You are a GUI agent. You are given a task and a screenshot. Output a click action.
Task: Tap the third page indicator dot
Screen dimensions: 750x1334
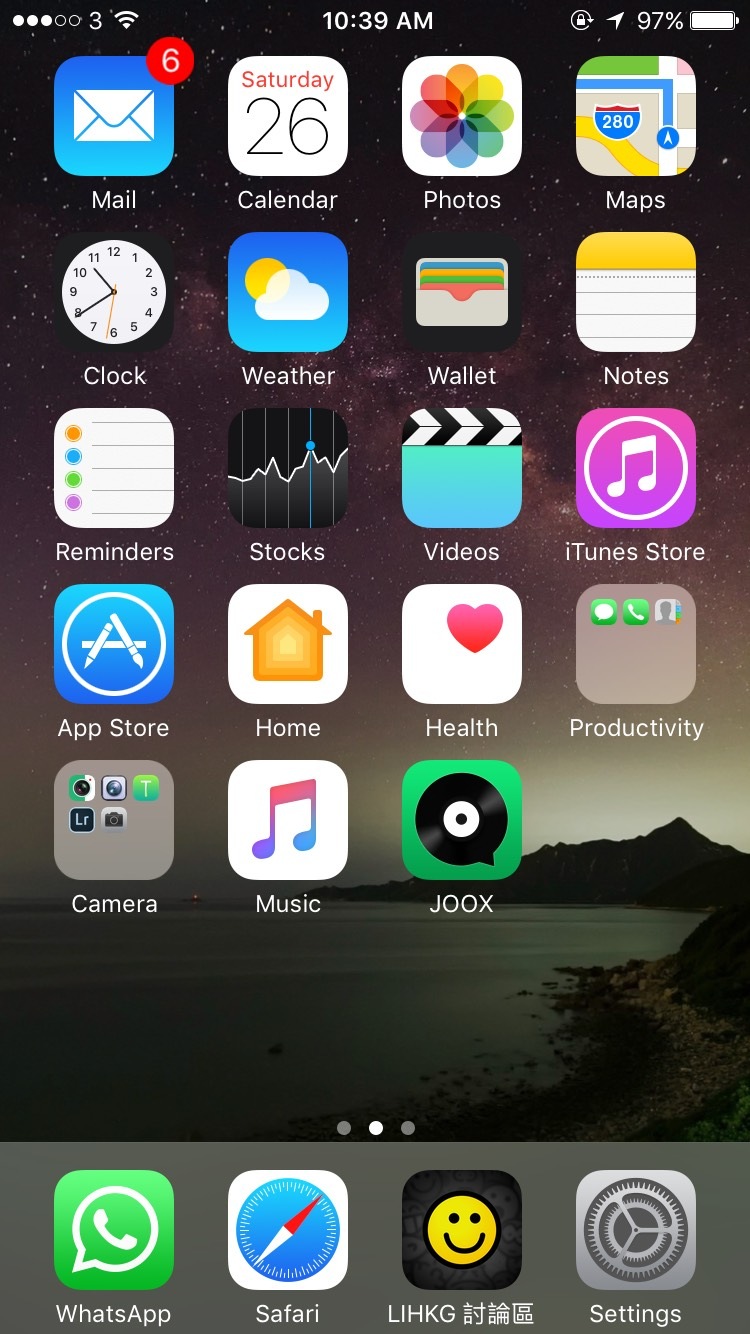[x=408, y=1127]
